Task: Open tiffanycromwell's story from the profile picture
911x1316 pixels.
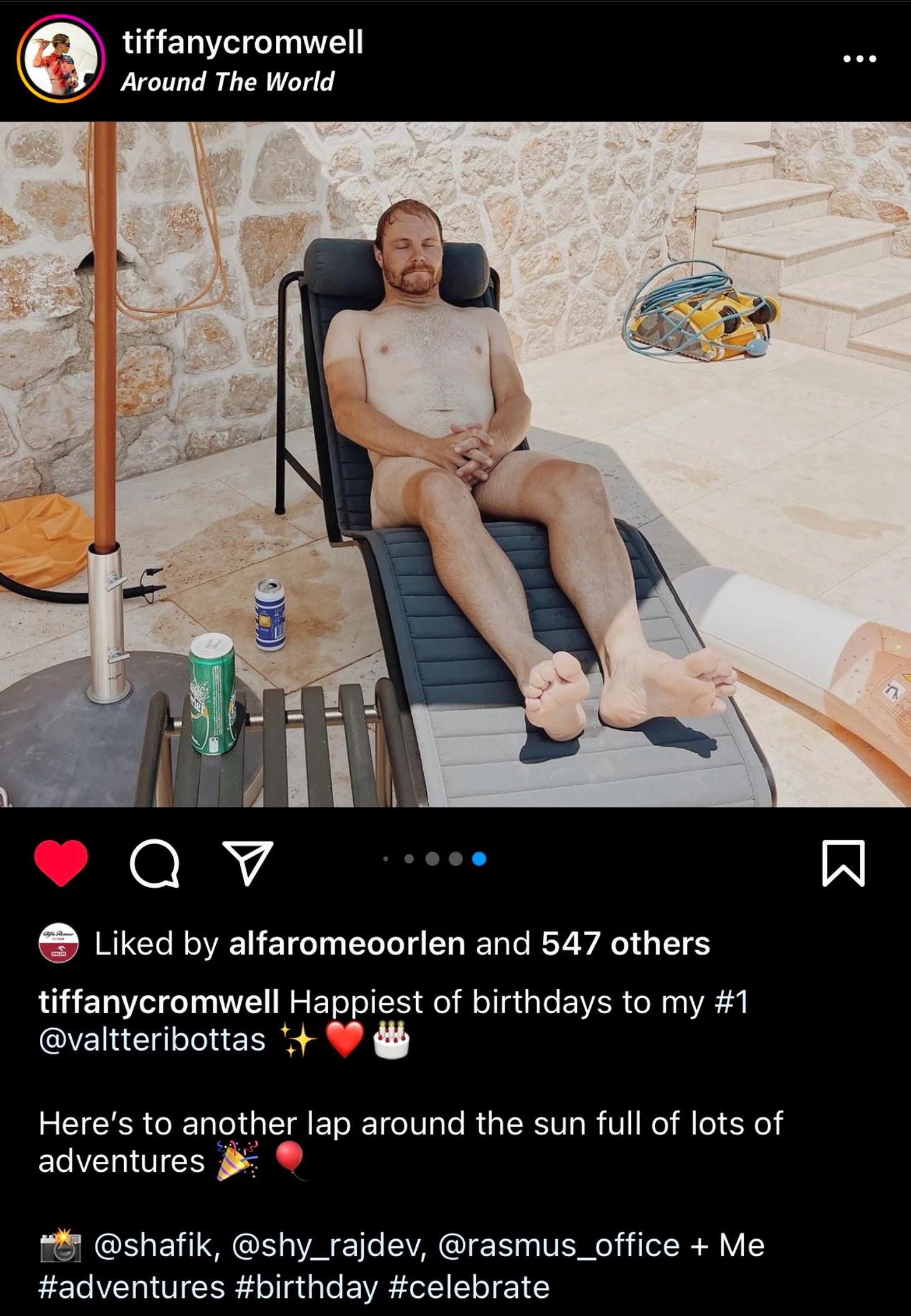Action: pyautogui.click(x=61, y=59)
